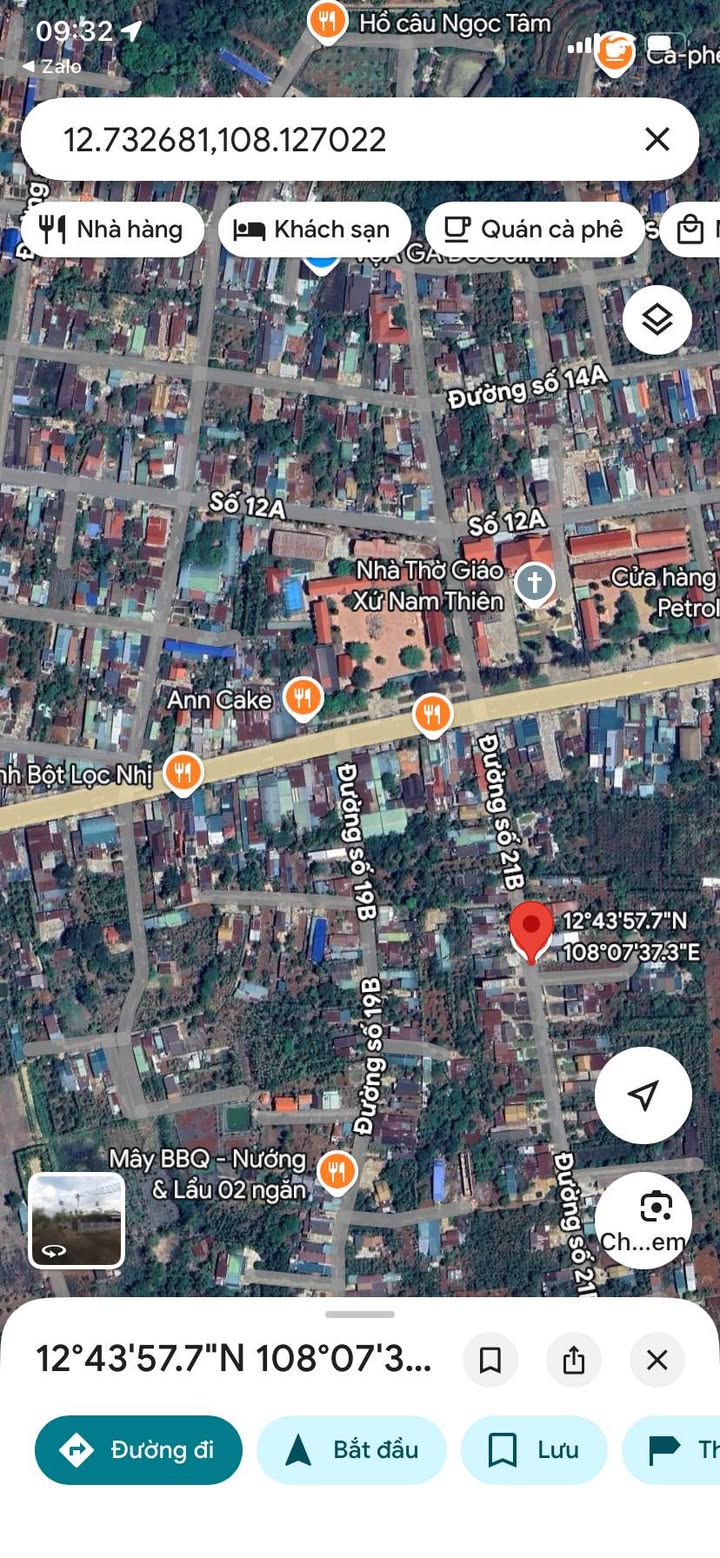Filter map by Nhà hàng
720x1558 pixels.
111,230
